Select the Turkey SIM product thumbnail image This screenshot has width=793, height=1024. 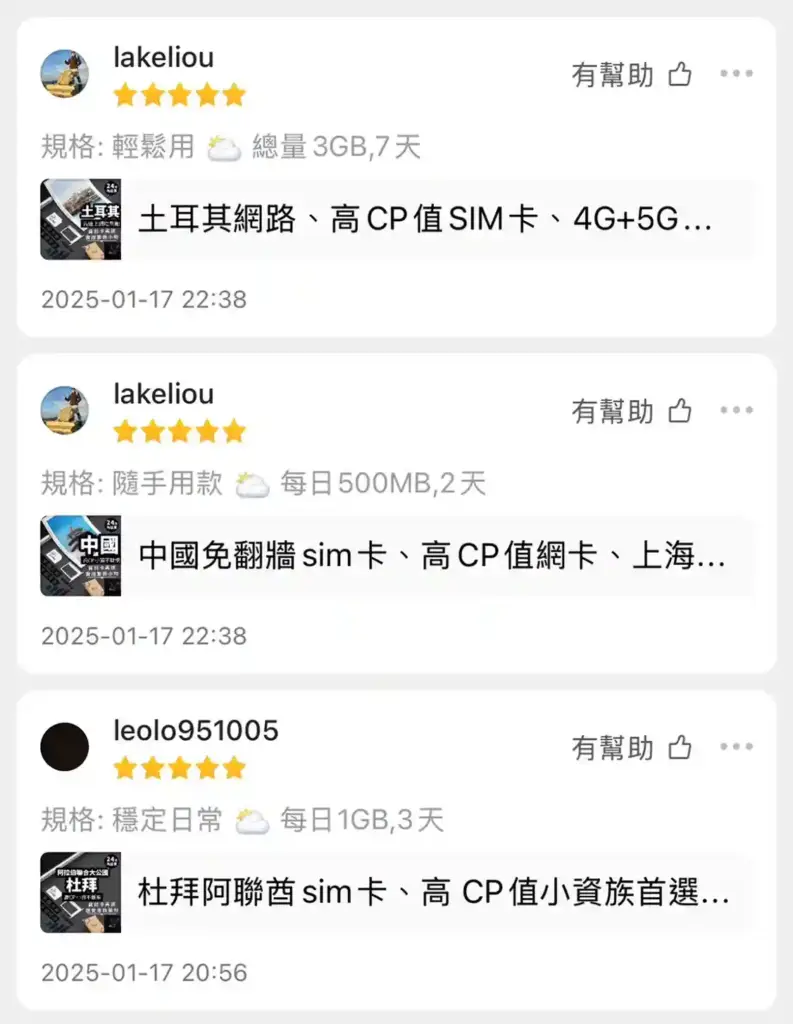click(81, 220)
